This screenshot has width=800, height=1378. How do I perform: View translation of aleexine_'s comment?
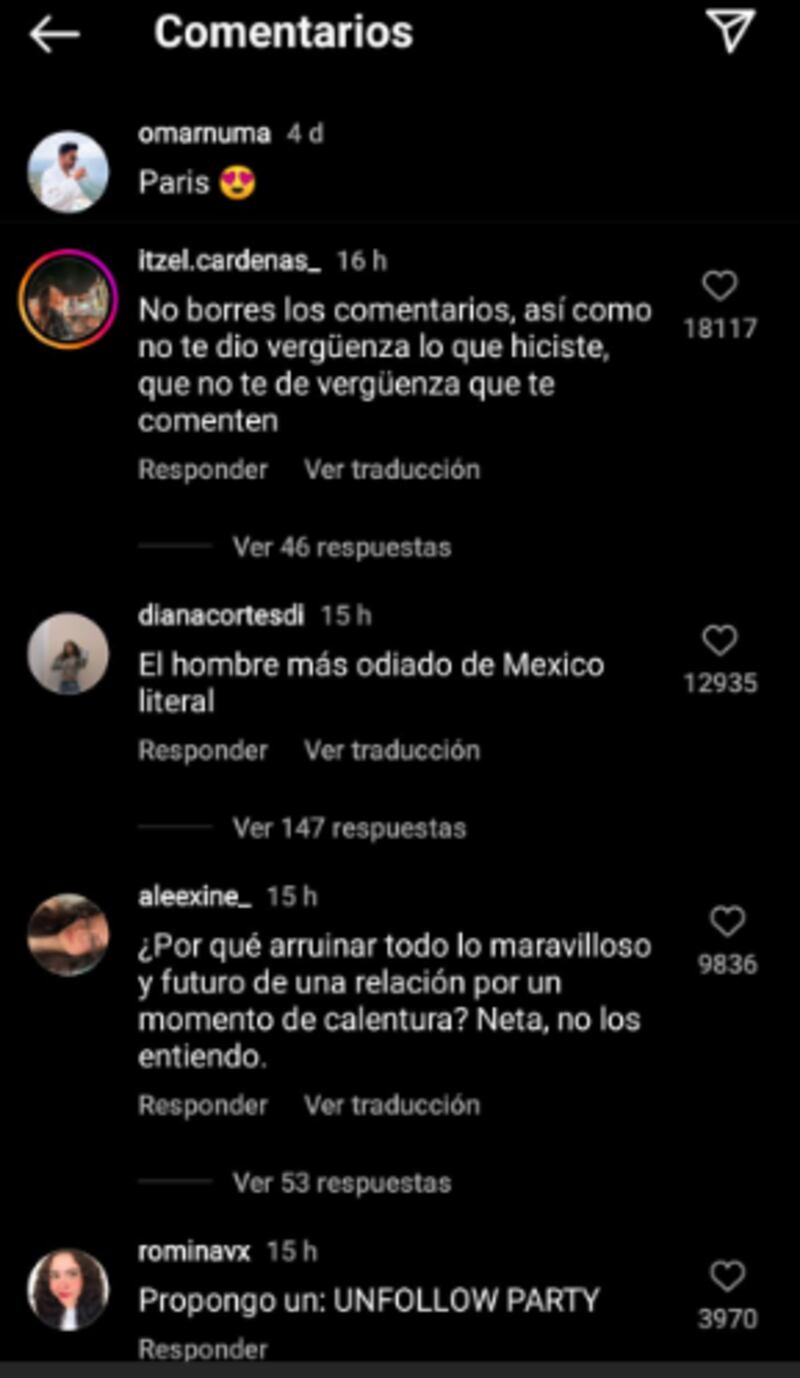click(x=392, y=1105)
